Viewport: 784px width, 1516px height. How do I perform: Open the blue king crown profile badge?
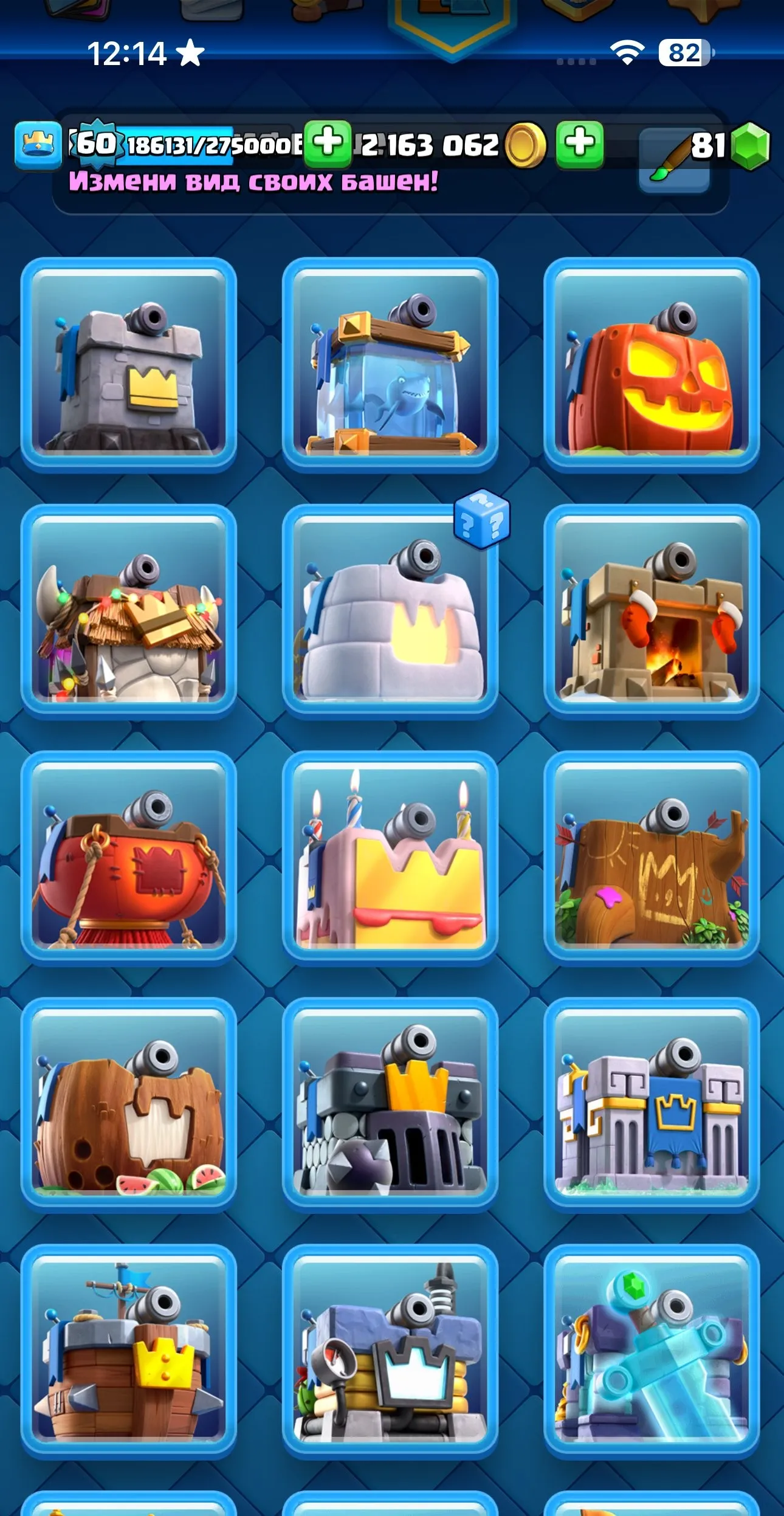(36, 145)
